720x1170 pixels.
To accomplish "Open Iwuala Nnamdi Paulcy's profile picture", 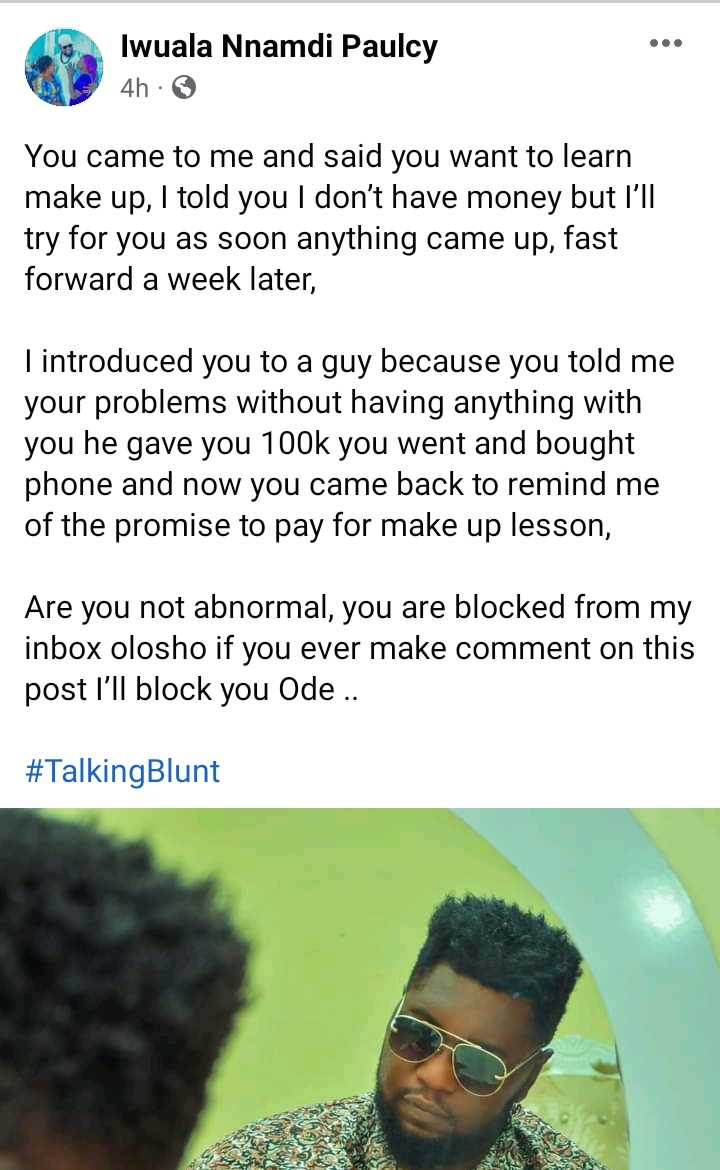I will tap(64, 67).
